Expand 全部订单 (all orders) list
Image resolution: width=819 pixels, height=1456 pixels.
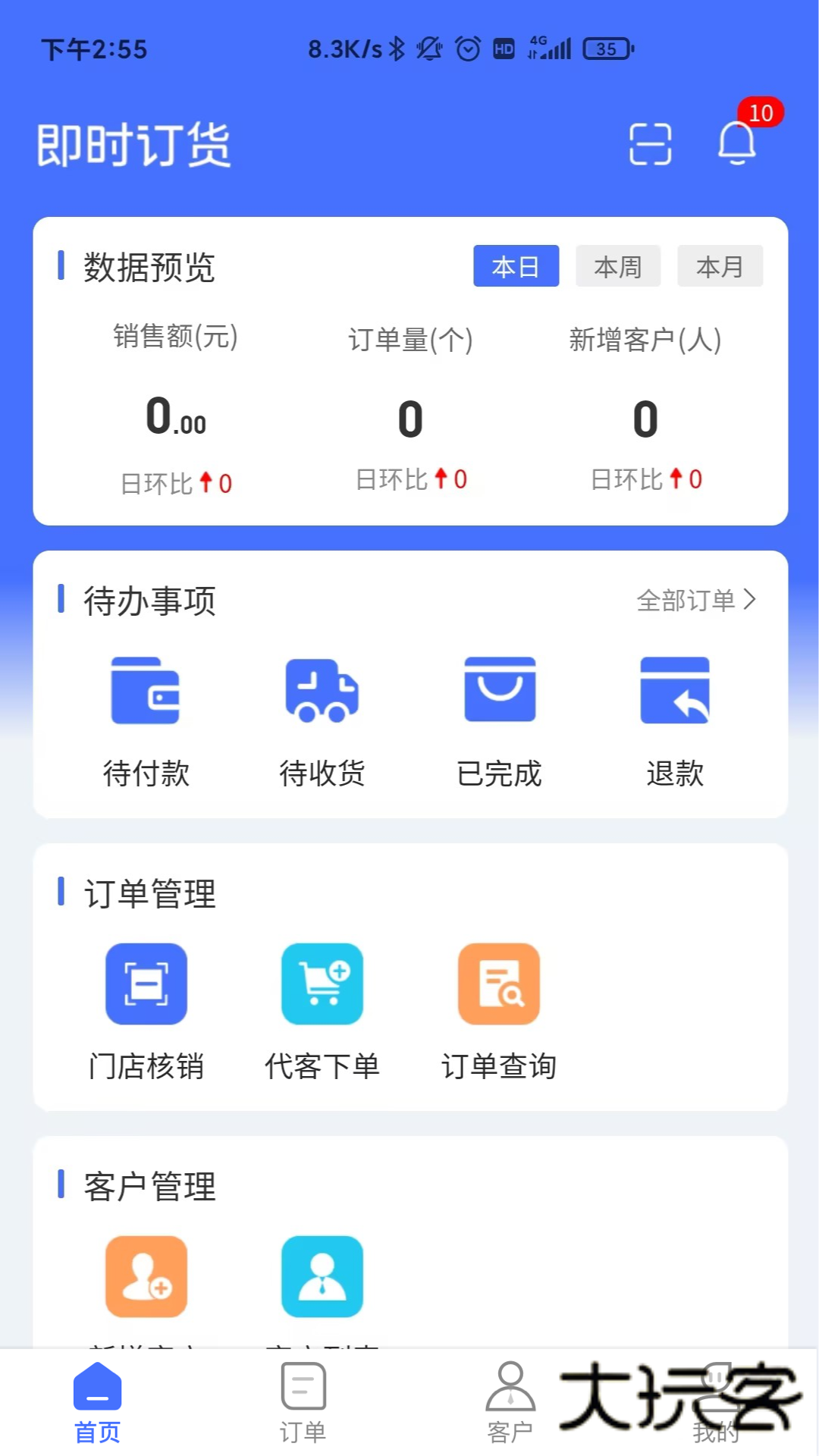click(695, 599)
